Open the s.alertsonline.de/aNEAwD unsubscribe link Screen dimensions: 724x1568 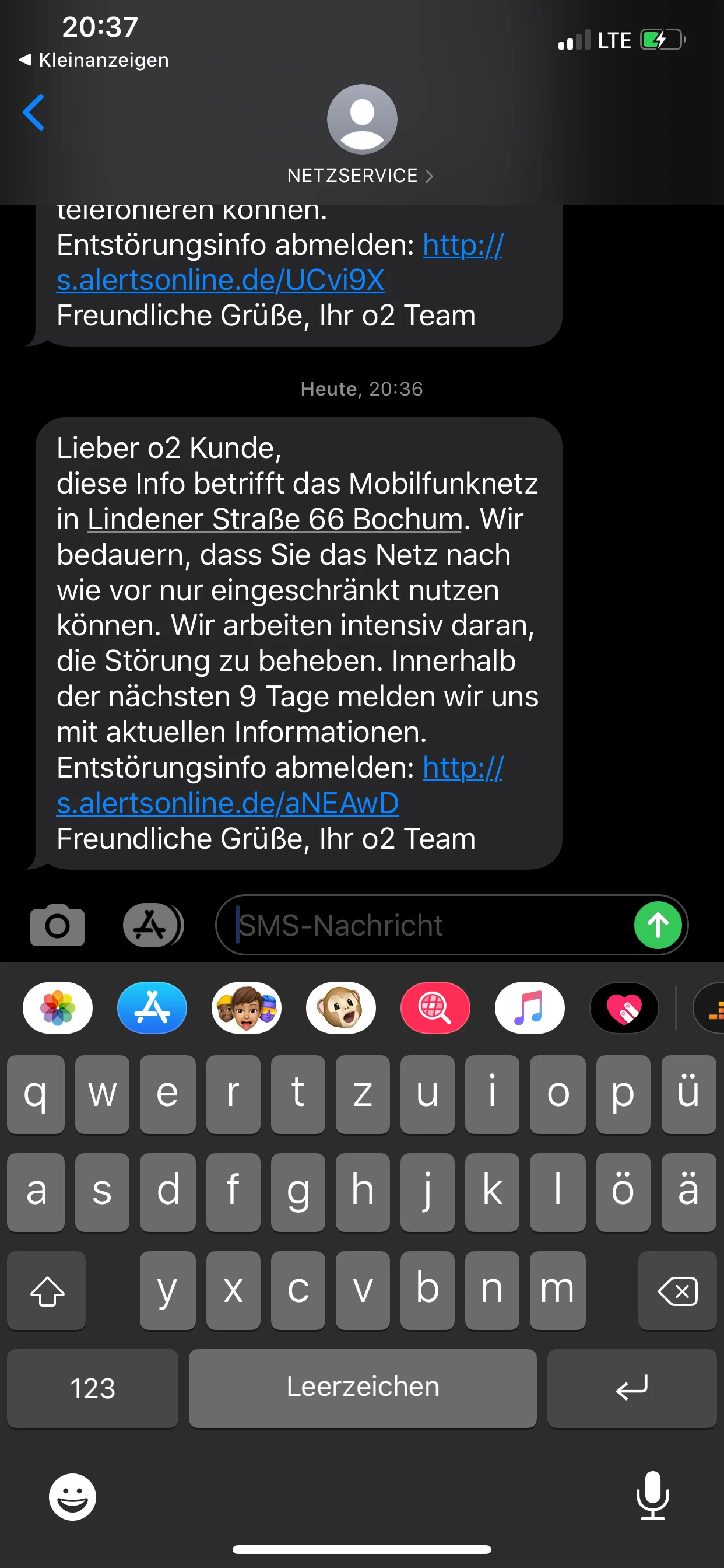(227, 803)
